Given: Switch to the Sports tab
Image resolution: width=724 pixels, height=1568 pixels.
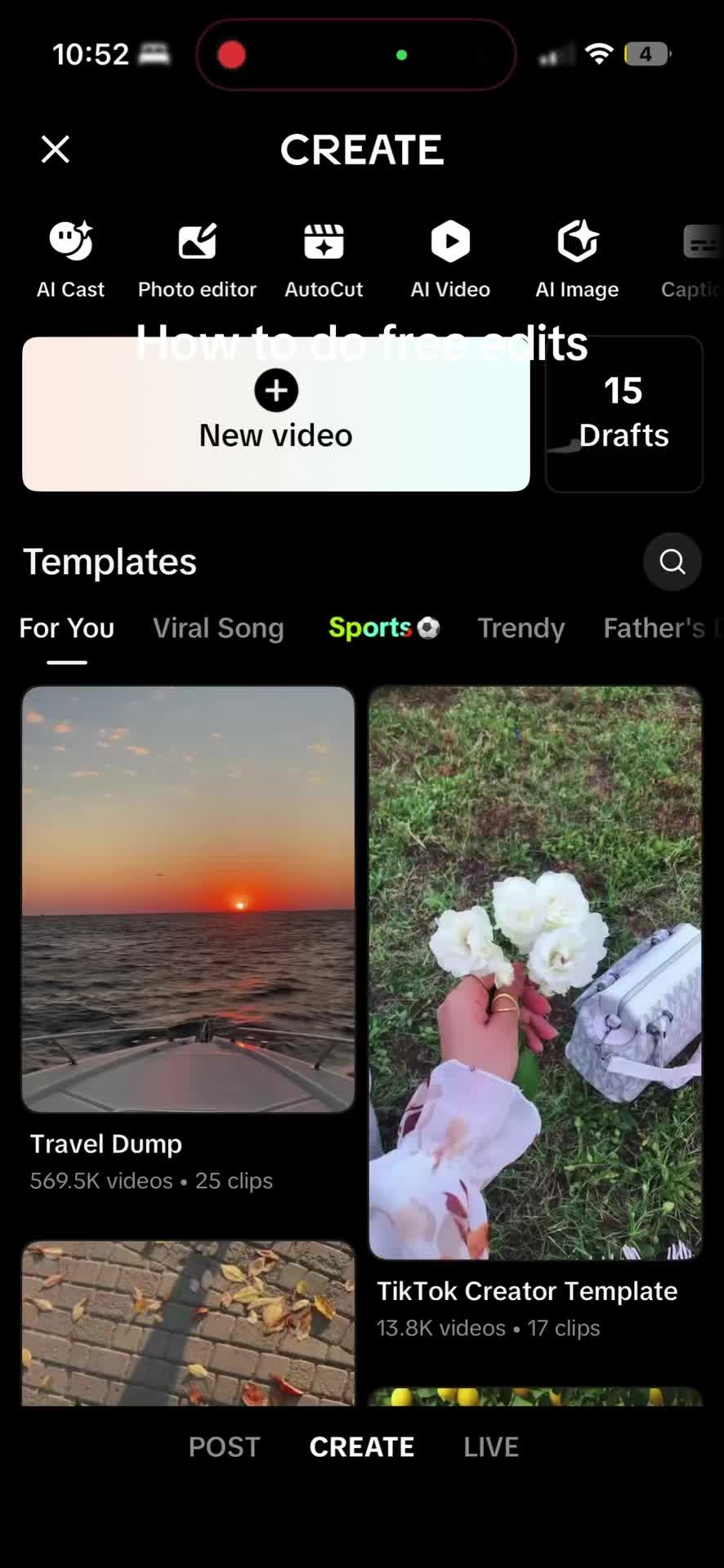Looking at the screenshot, I should click(x=384, y=627).
